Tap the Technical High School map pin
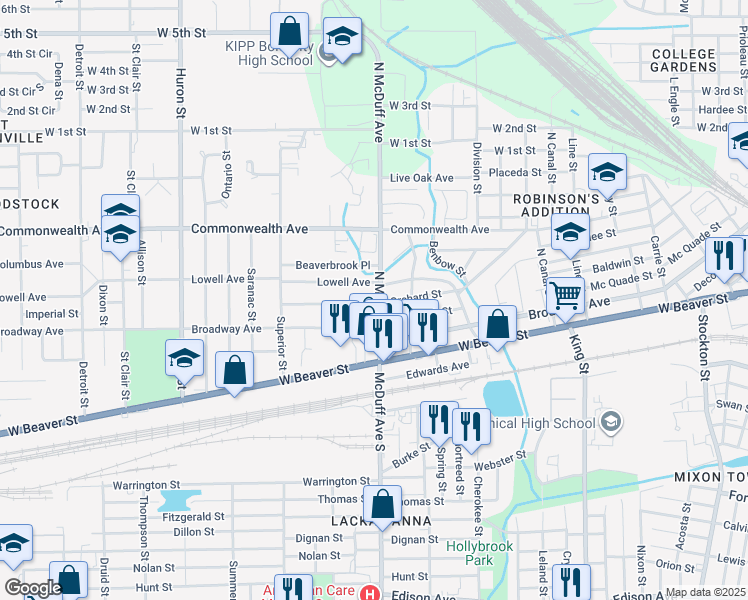The image size is (748, 600). pos(611,423)
